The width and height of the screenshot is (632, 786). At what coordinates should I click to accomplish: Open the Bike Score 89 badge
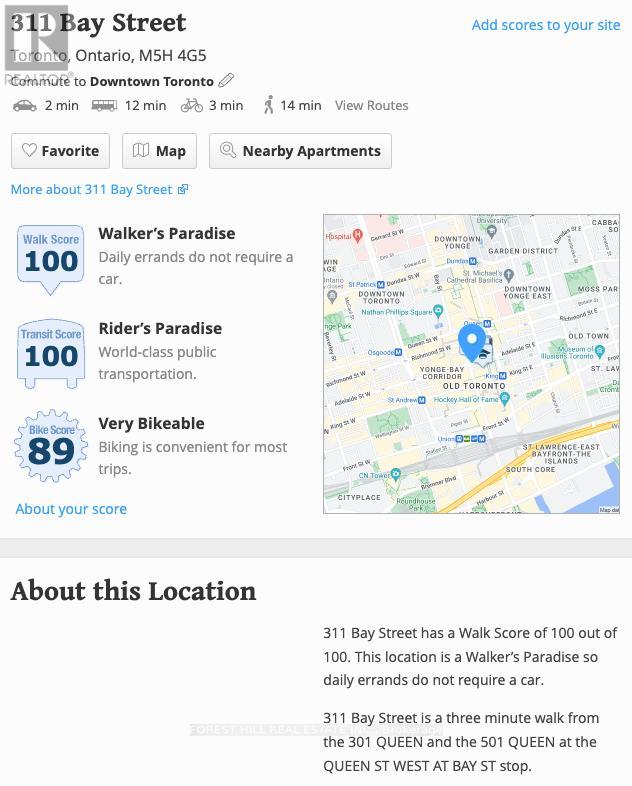(51, 447)
